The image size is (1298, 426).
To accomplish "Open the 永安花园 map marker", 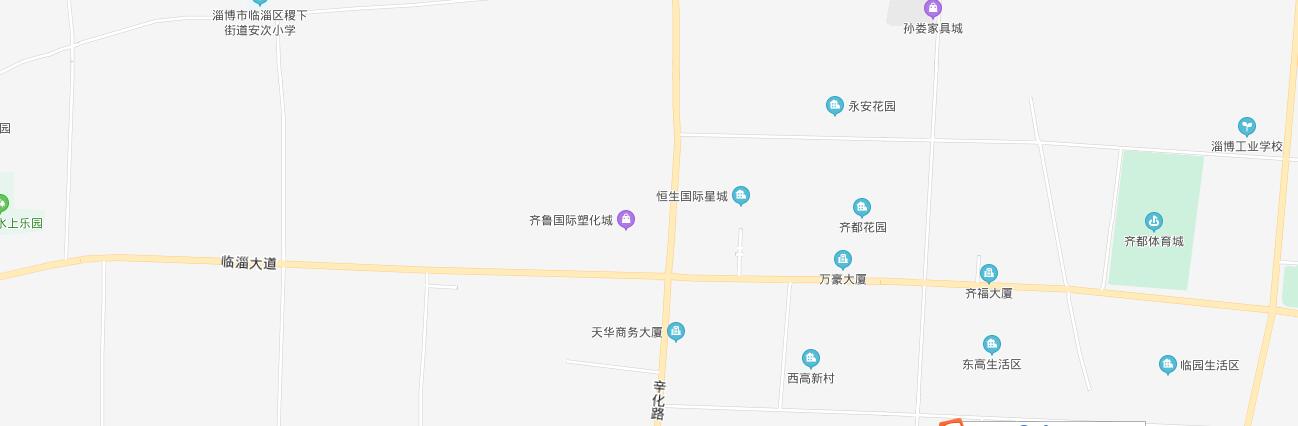I will 835,106.
